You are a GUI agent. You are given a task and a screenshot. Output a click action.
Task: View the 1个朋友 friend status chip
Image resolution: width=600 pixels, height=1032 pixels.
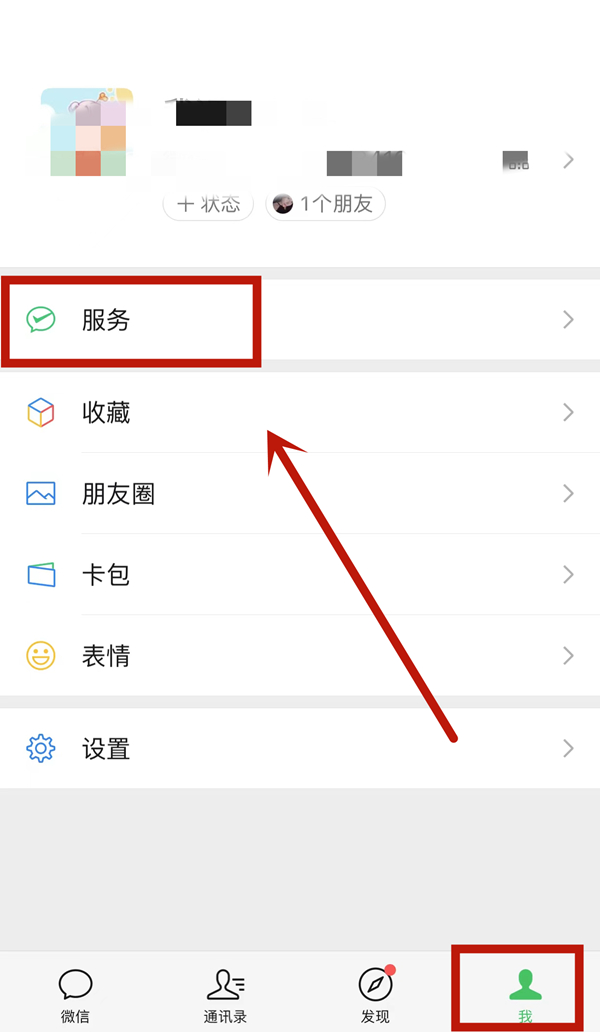pyautogui.click(x=325, y=204)
